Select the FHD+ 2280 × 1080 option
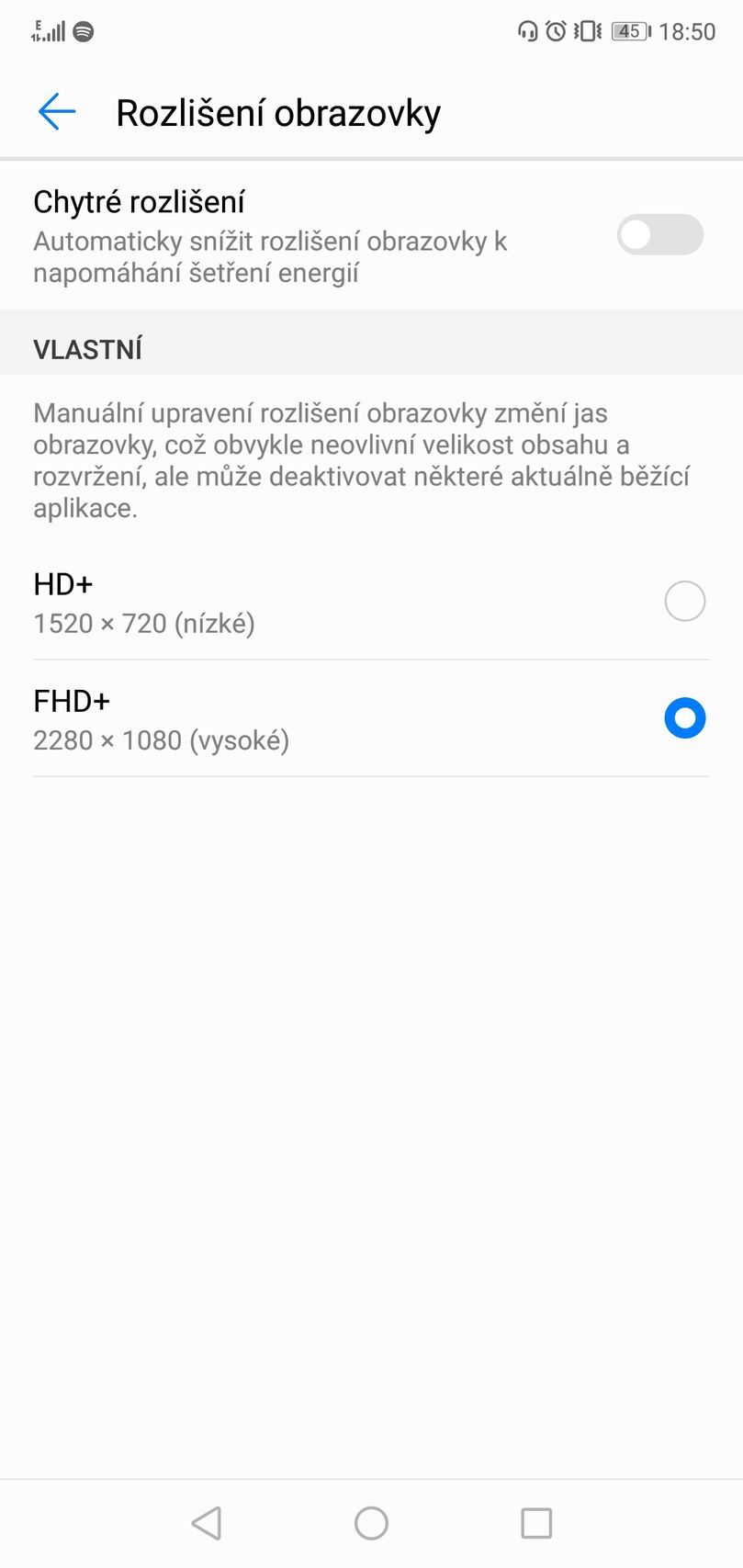Screen dimensions: 743x1568 276,718
